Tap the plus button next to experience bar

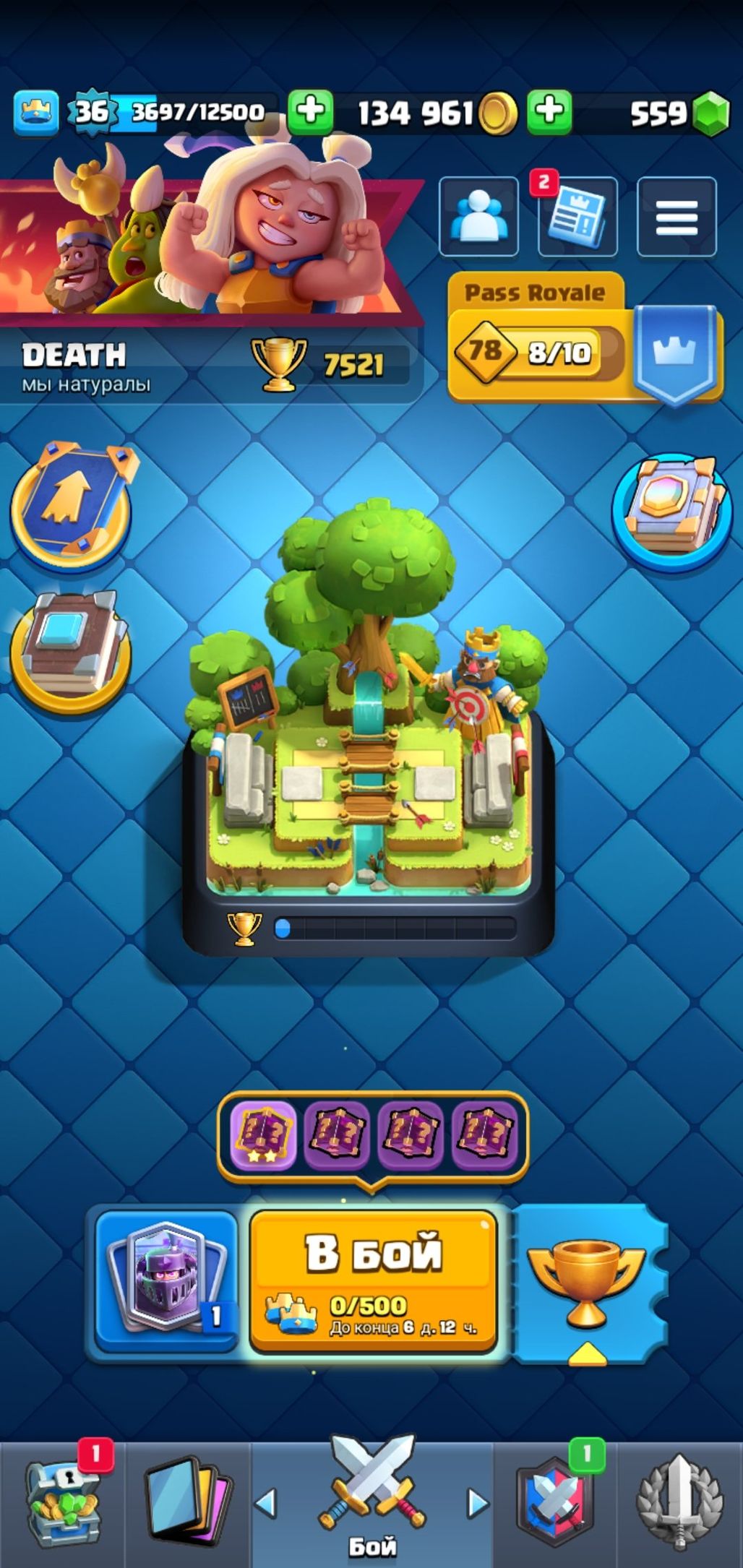(311, 112)
